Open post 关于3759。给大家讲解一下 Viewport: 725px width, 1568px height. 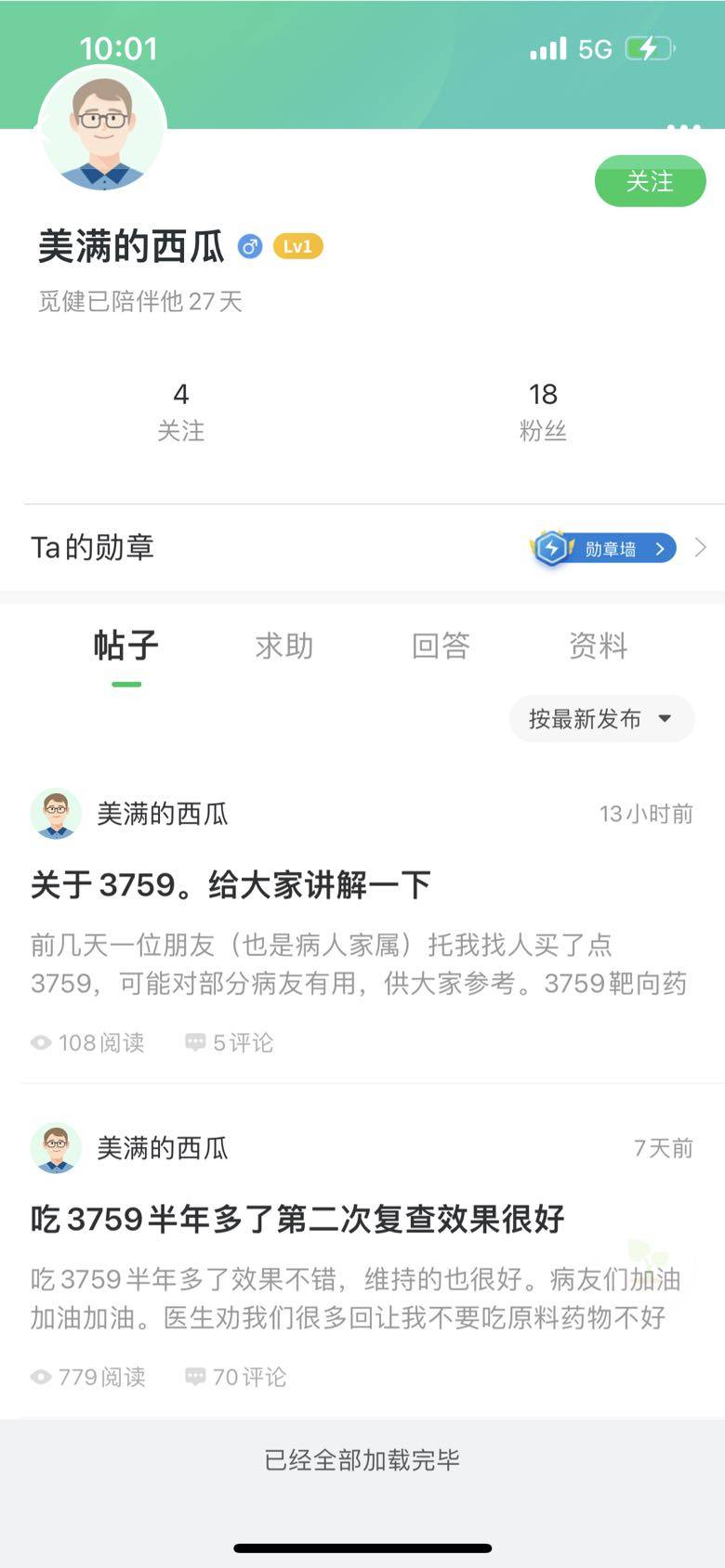click(x=231, y=884)
